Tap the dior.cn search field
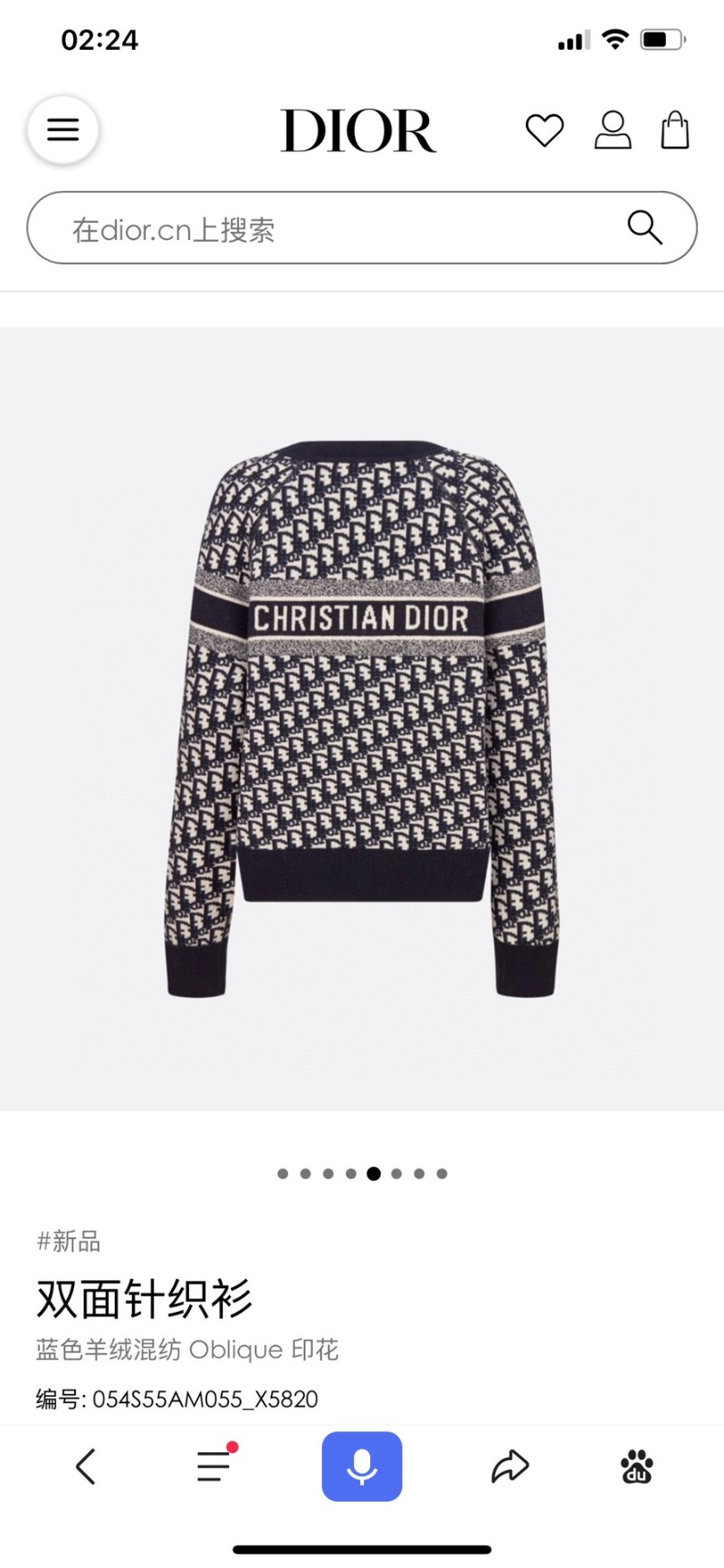724x1568 pixels. pyautogui.click(x=326, y=229)
